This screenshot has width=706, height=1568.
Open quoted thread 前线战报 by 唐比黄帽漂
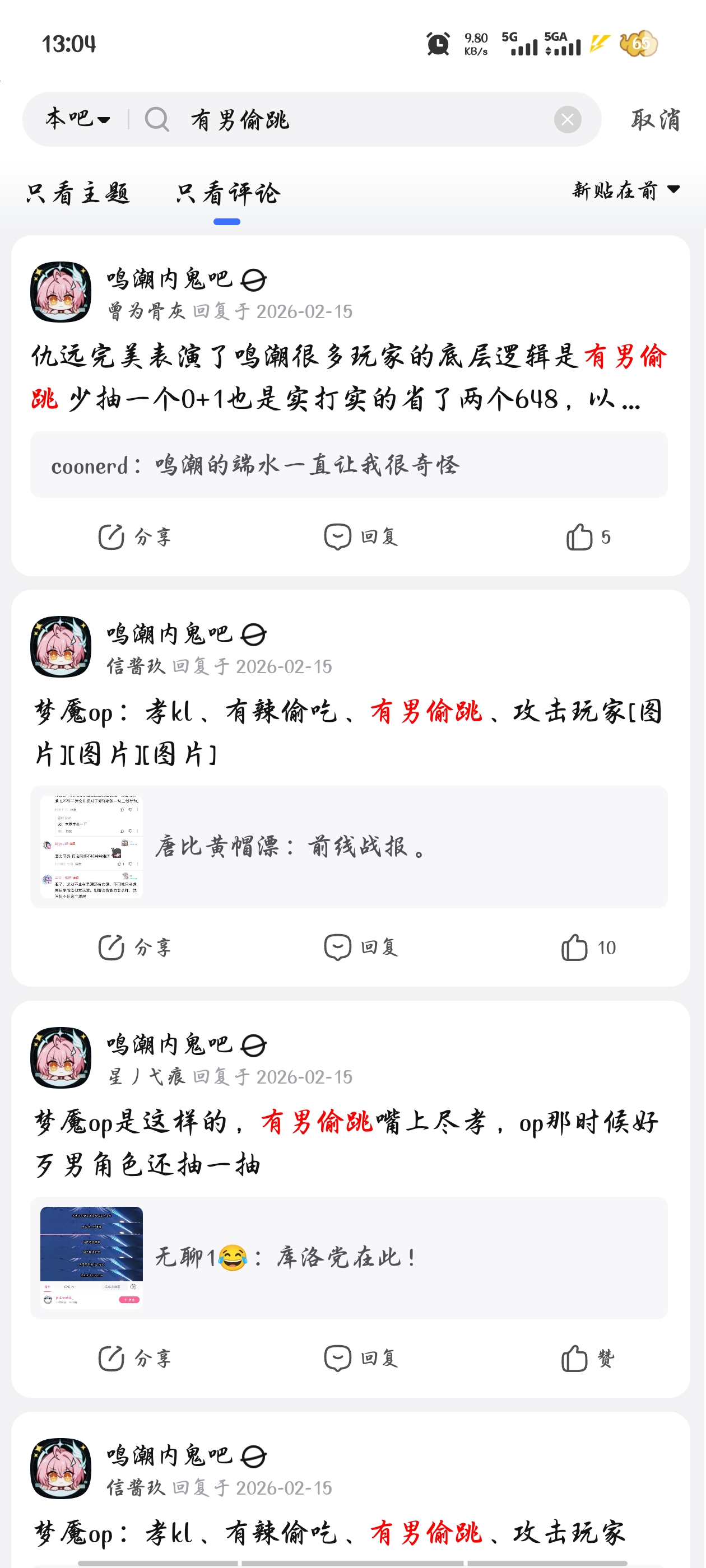click(x=349, y=847)
